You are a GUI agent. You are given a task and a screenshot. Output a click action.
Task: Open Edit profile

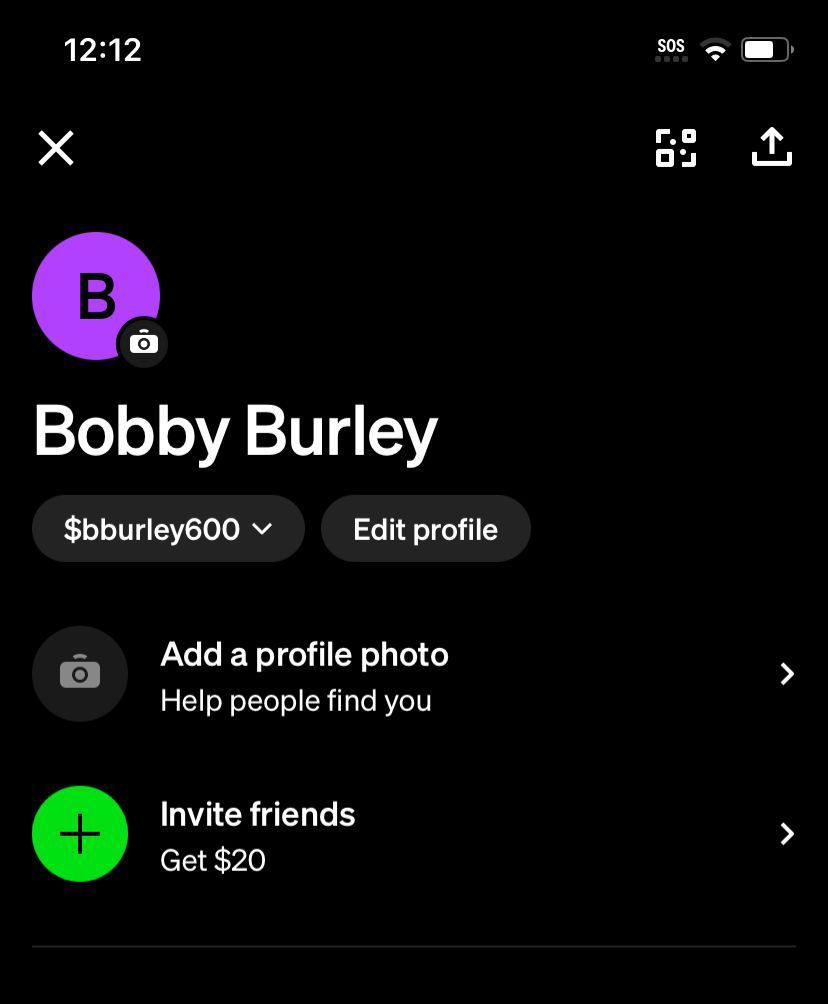425,529
